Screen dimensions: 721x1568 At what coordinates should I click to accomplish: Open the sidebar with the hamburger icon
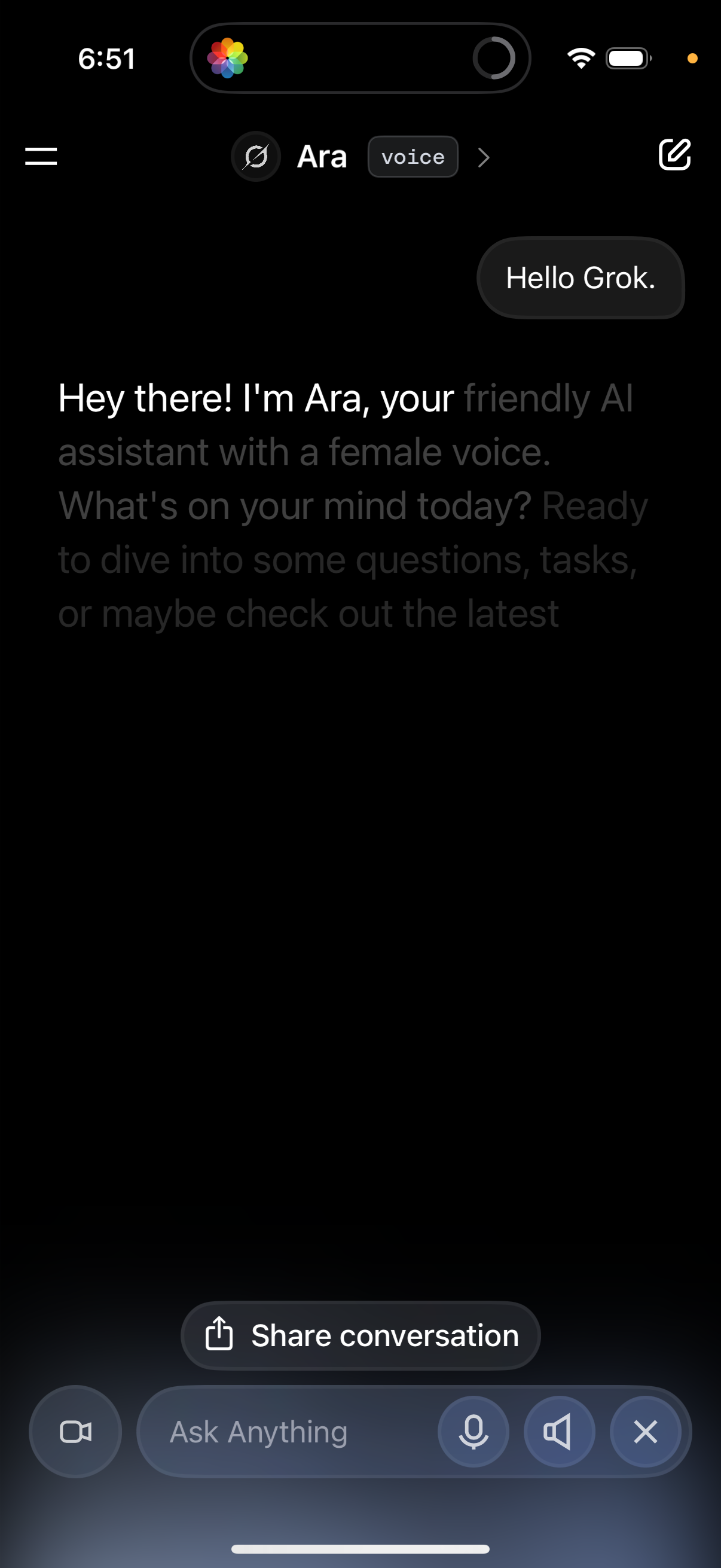(x=40, y=157)
